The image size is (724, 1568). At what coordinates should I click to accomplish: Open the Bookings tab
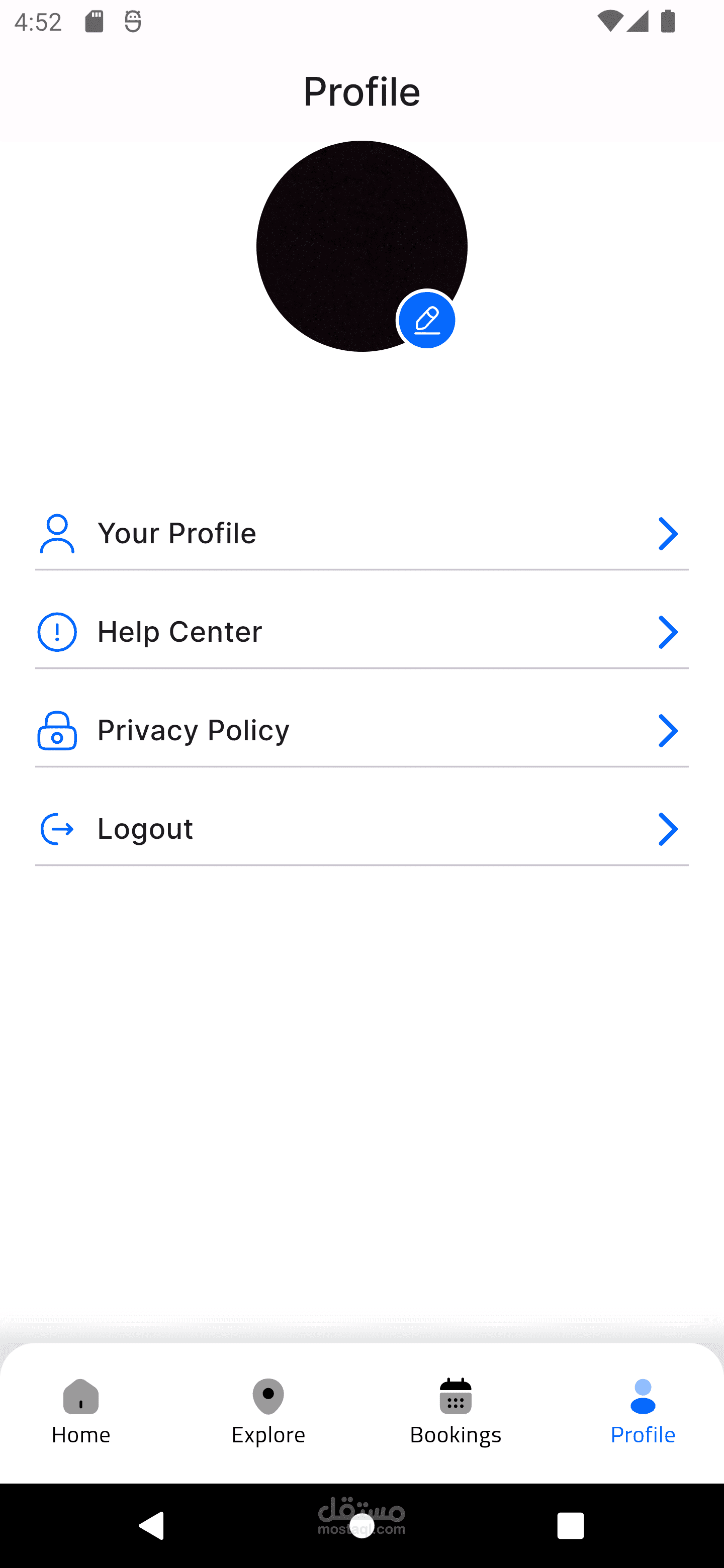click(456, 1412)
